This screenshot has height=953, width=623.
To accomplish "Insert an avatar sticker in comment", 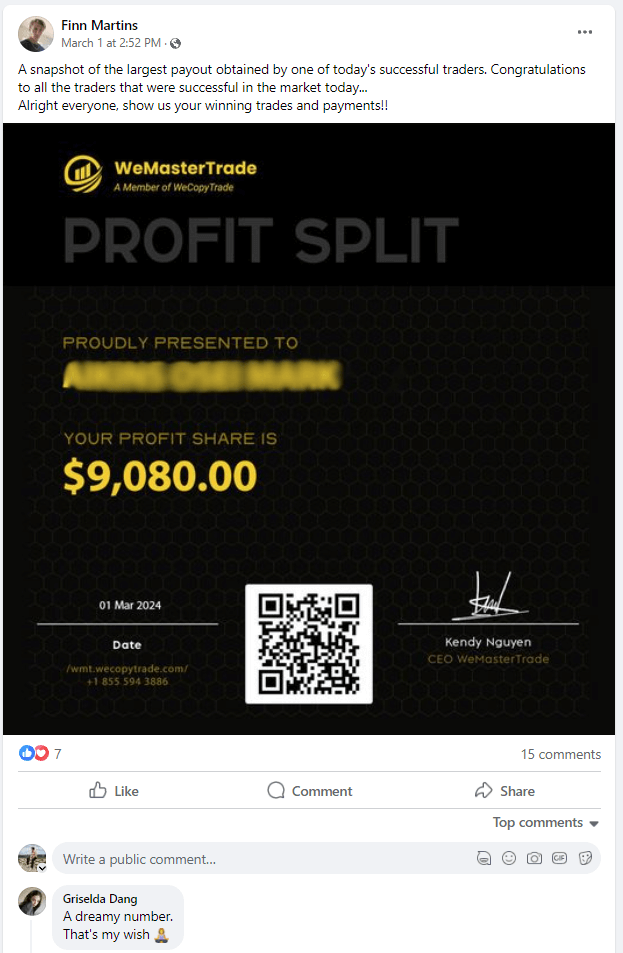I will (484, 858).
